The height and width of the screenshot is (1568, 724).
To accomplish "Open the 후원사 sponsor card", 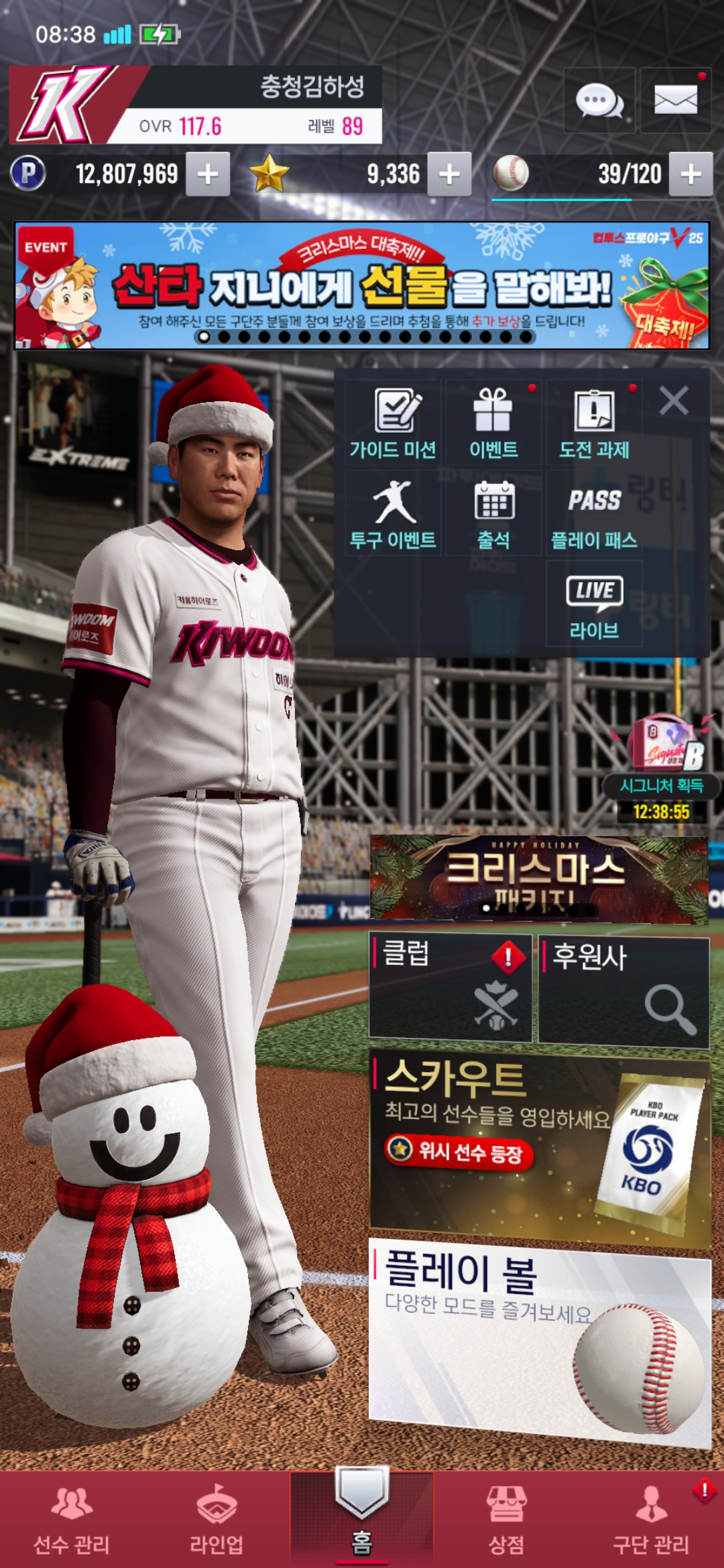I will tap(623, 992).
